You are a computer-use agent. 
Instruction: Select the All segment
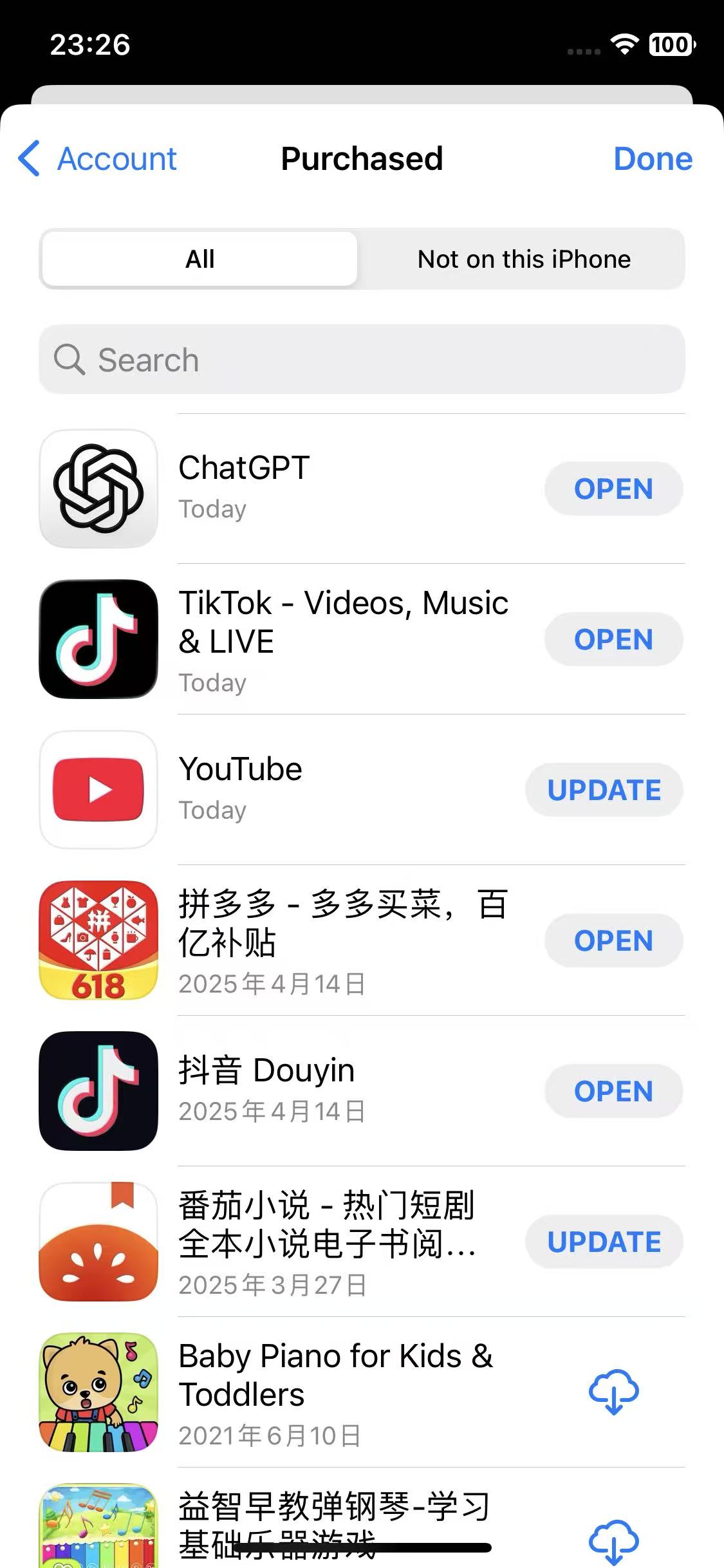click(x=200, y=259)
